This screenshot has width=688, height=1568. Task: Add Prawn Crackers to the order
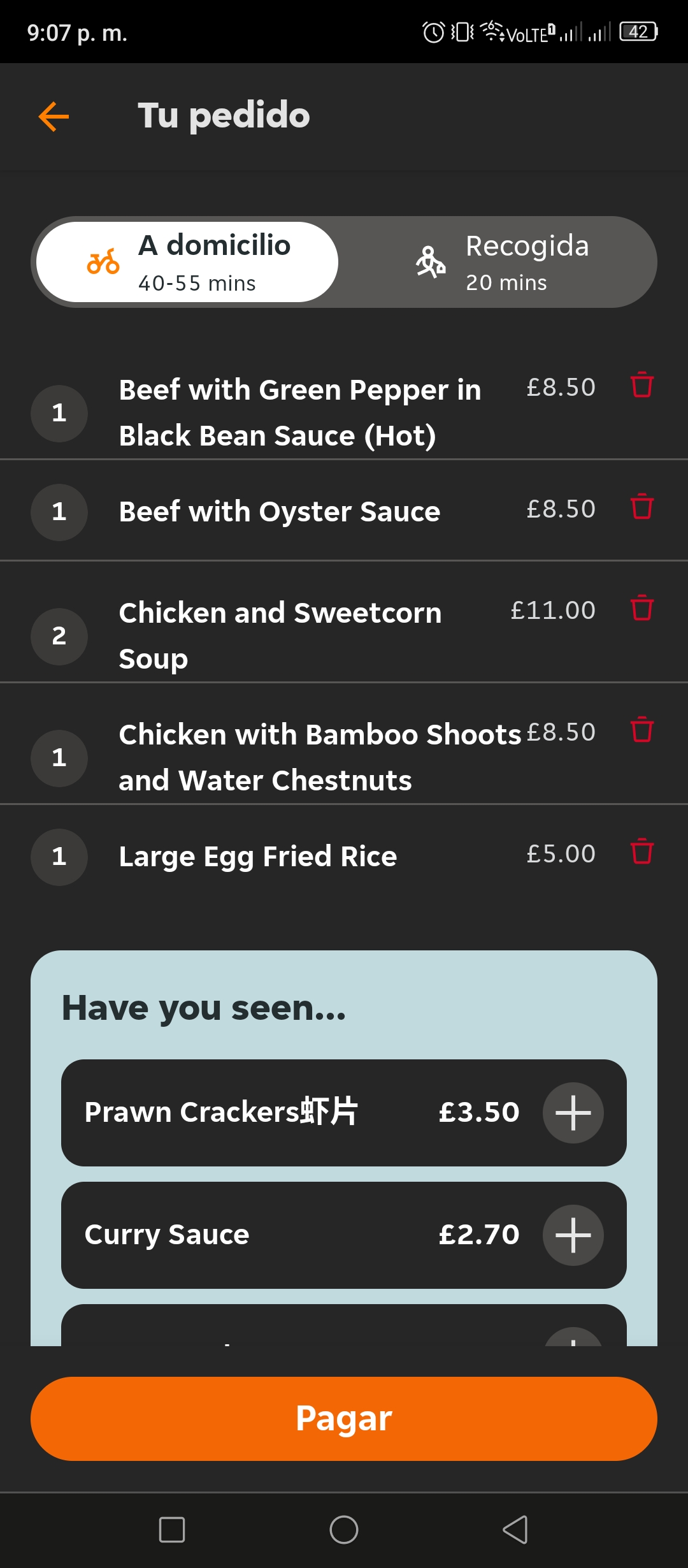(573, 1113)
